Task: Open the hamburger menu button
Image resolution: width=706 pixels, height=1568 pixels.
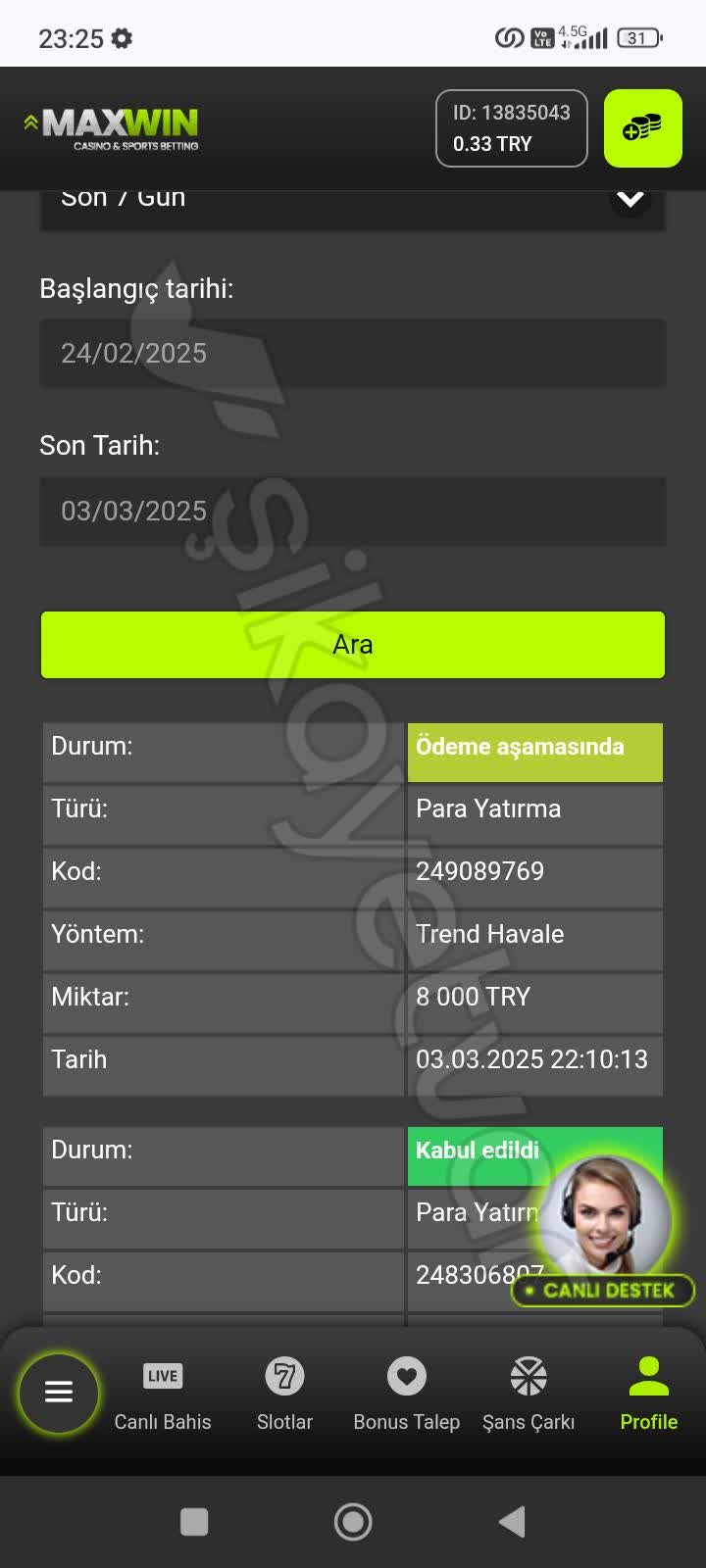Action: pos(59,1392)
